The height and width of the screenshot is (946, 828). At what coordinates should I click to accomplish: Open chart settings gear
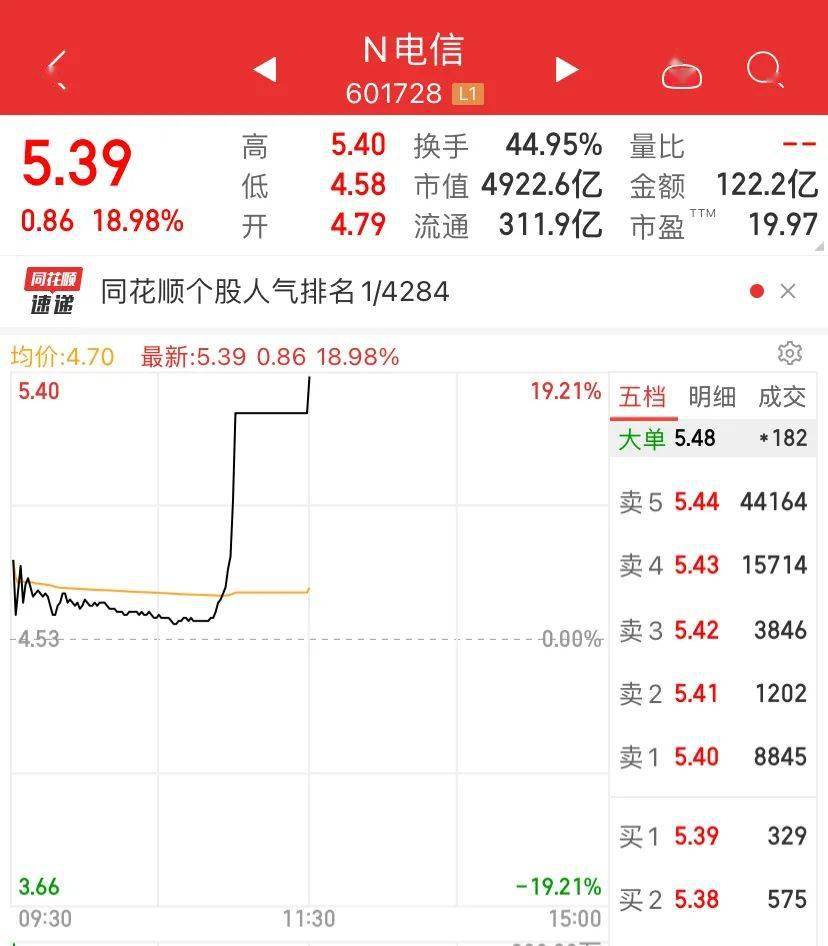click(790, 353)
